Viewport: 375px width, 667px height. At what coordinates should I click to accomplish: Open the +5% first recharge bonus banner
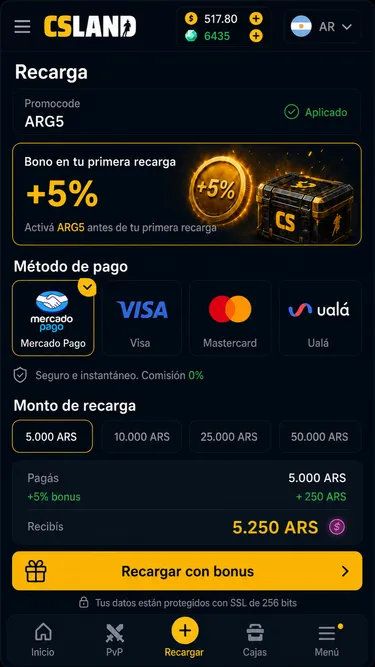(x=187, y=194)
